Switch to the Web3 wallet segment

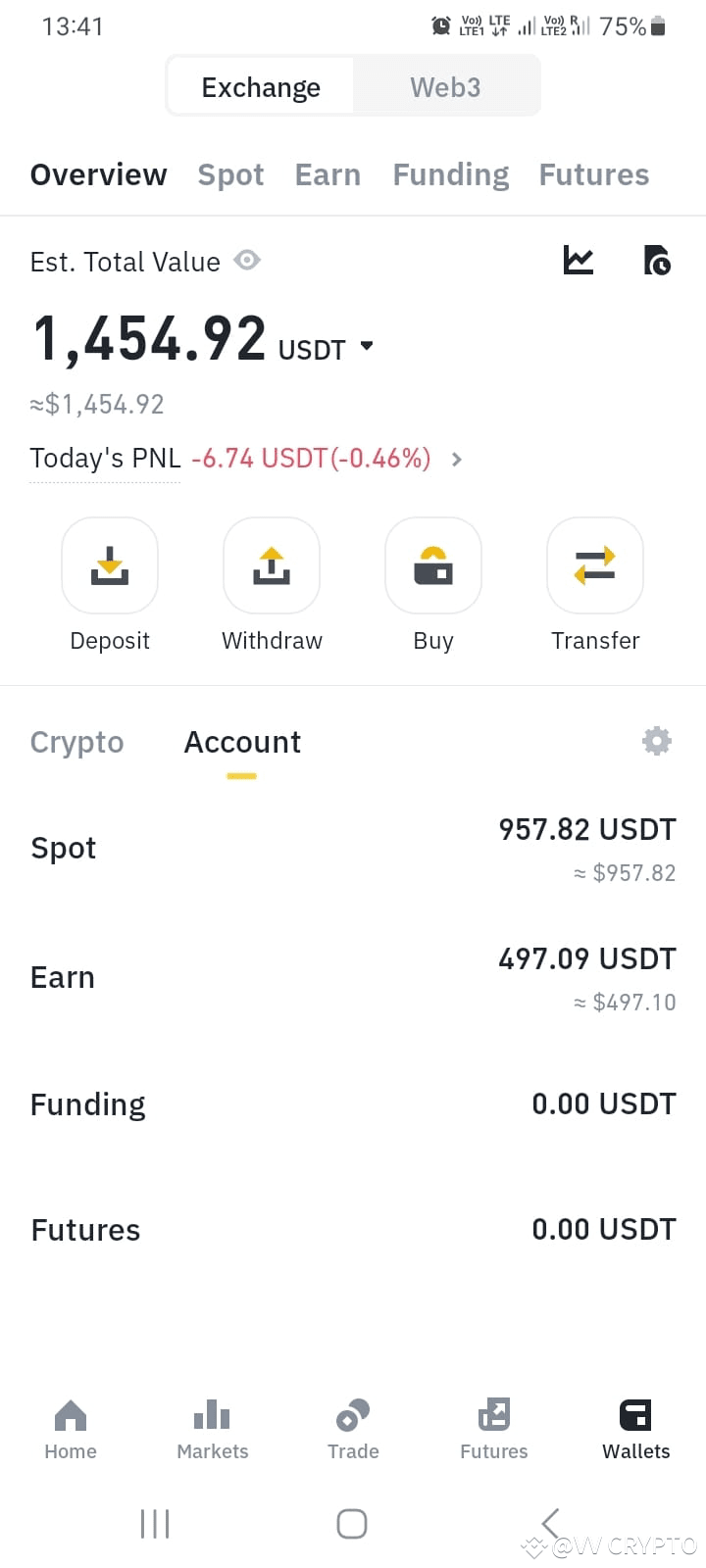pyautogui.click(x=445, y=87)
